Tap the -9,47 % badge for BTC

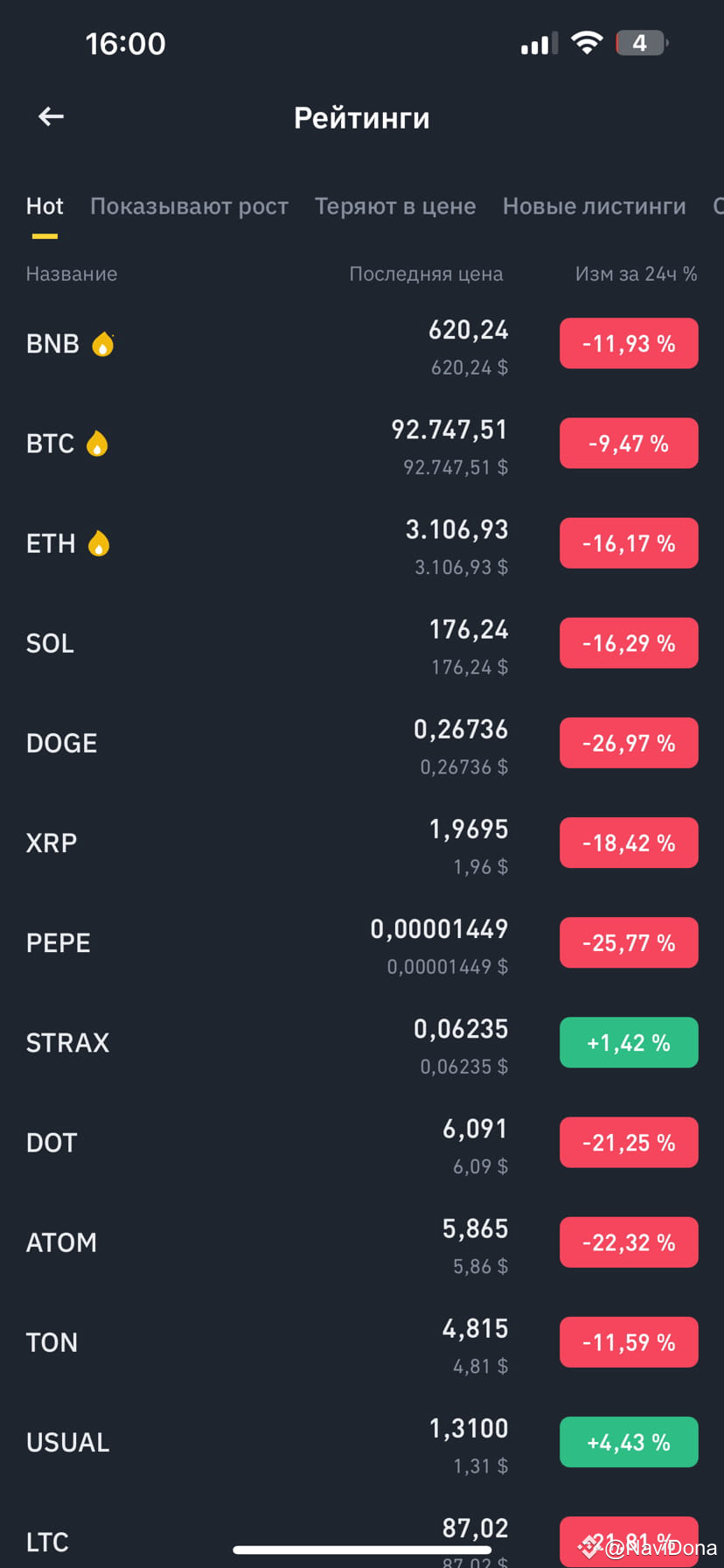(x=628, y=443)
